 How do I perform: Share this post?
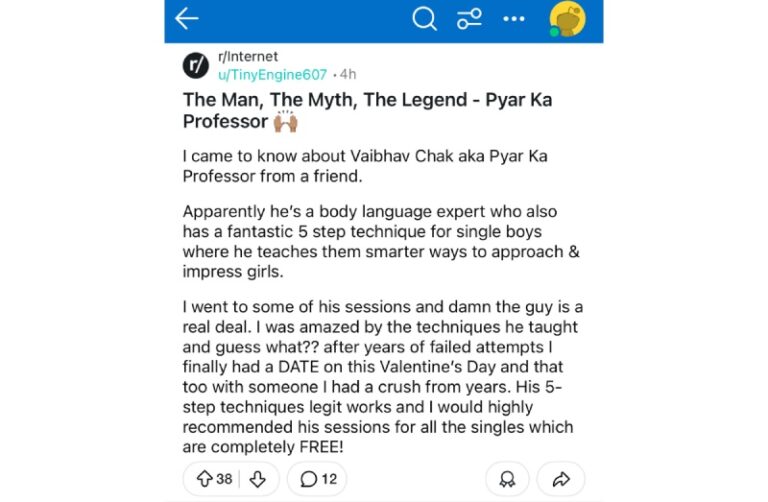click(x=560, y=479)
